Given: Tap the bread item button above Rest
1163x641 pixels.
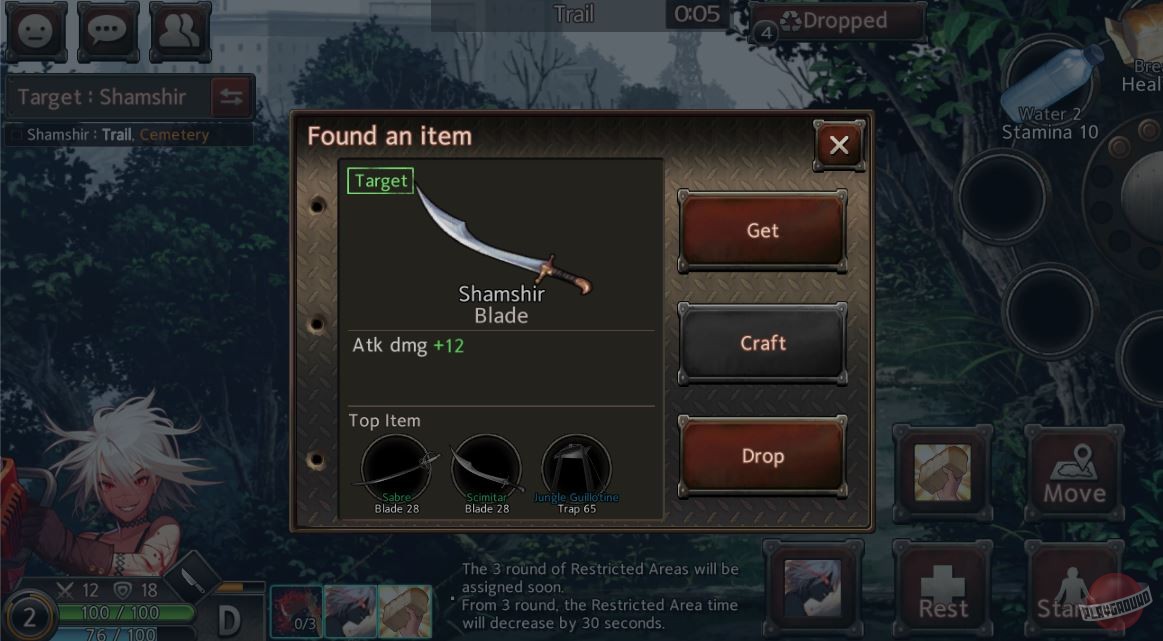Looking at the screenshot, I should pyautogui.click(x=942, y=472).
